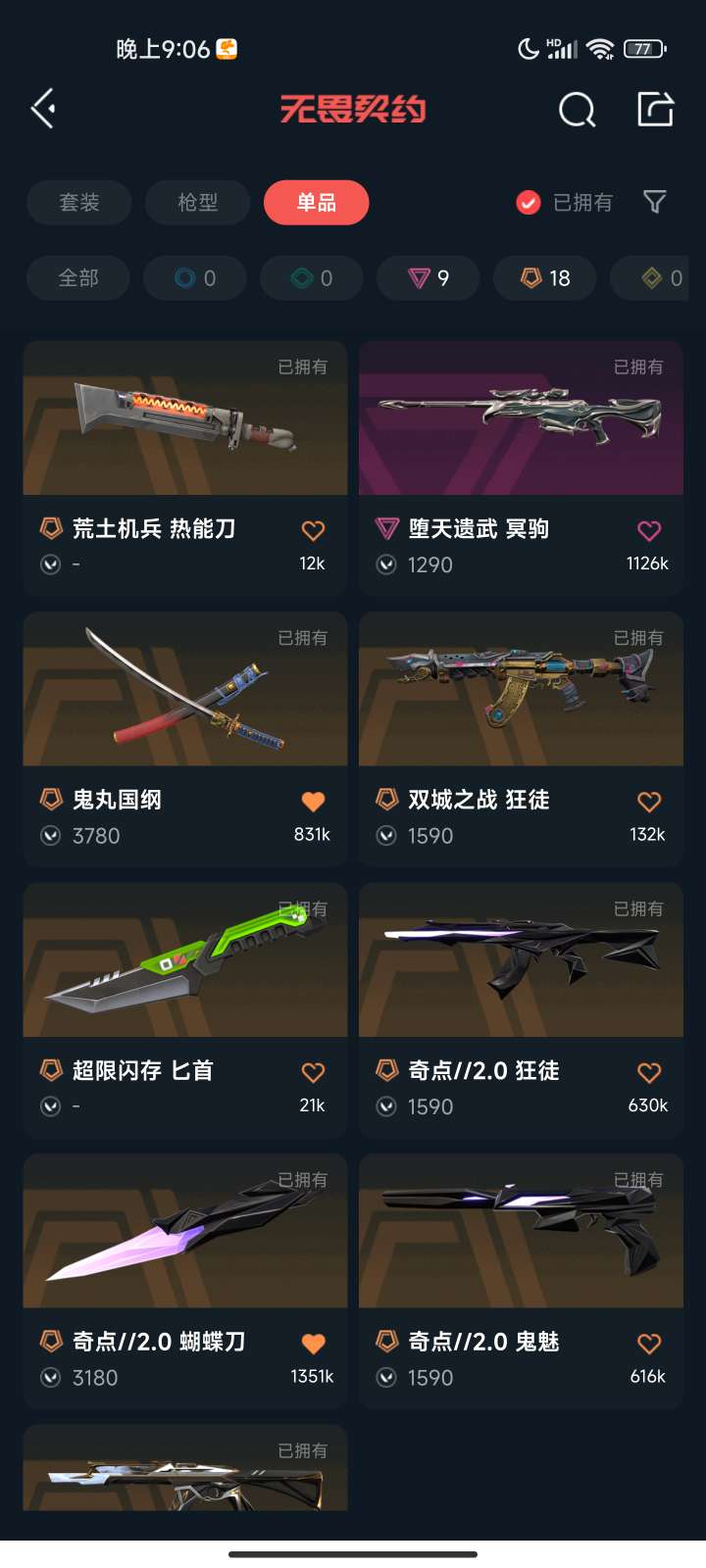Go back using the top-left arrow

point(43,109)
